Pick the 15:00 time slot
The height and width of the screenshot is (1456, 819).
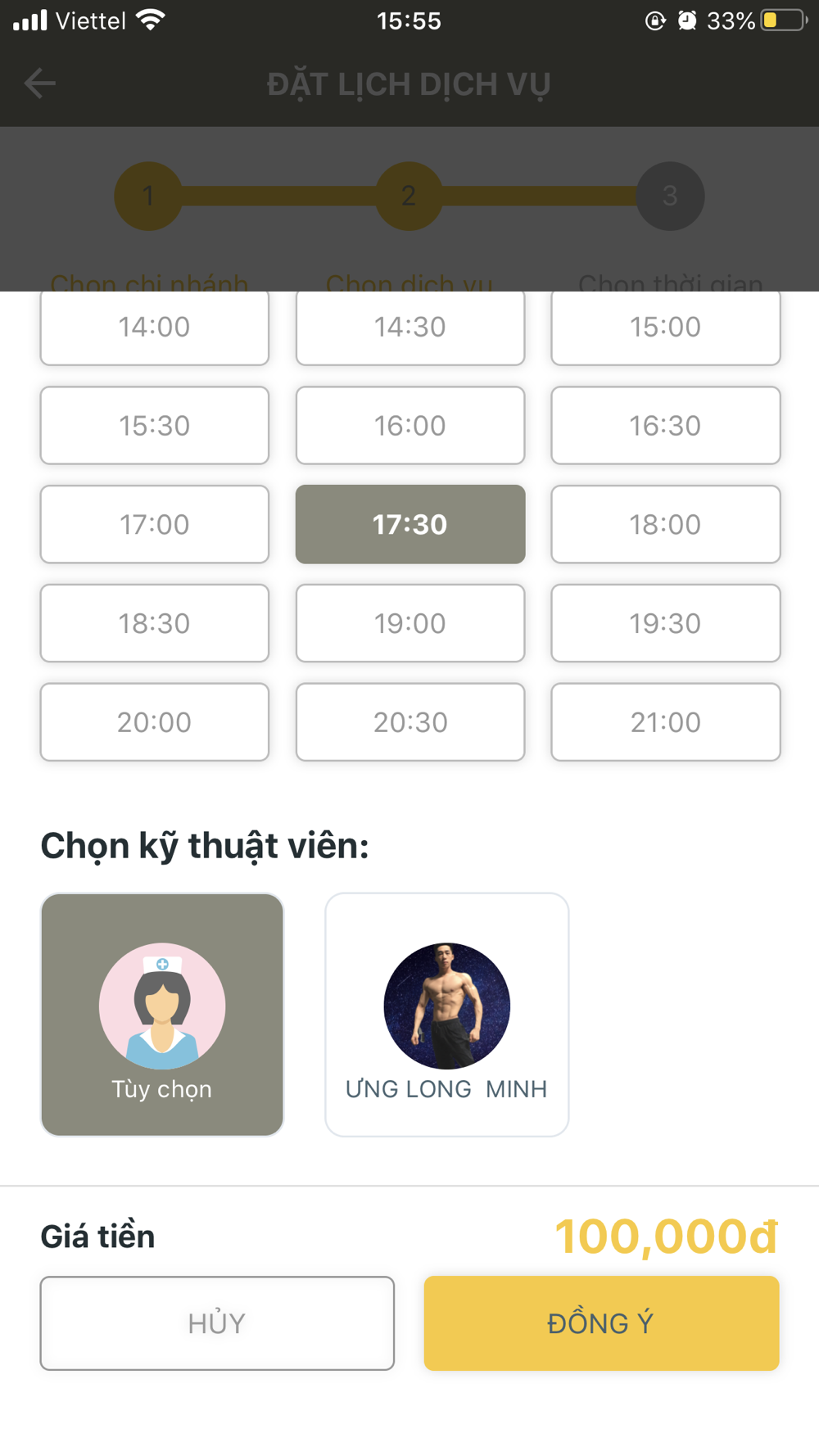[x=665, y=328]
